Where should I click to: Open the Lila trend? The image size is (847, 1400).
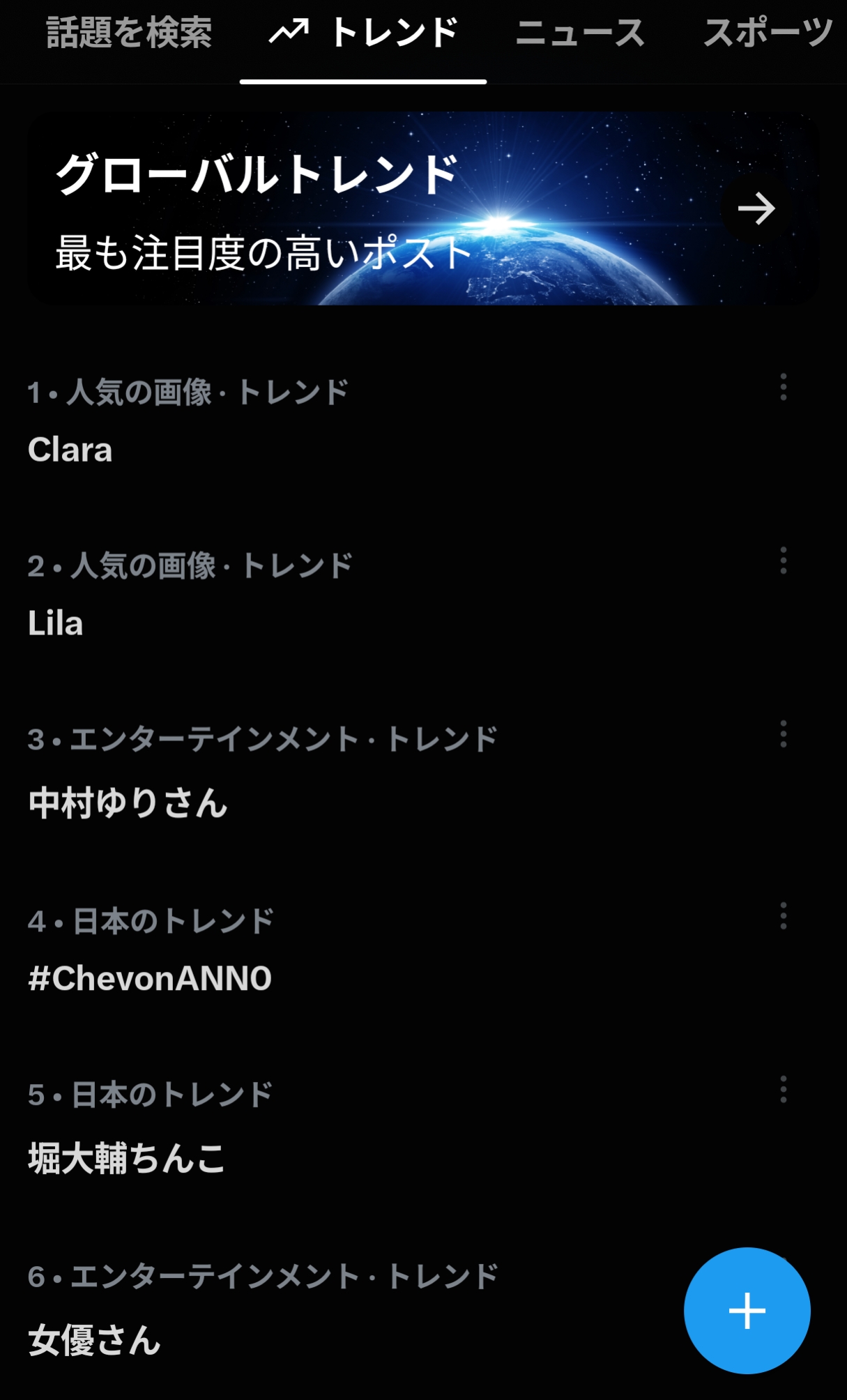tap(423, 595)
